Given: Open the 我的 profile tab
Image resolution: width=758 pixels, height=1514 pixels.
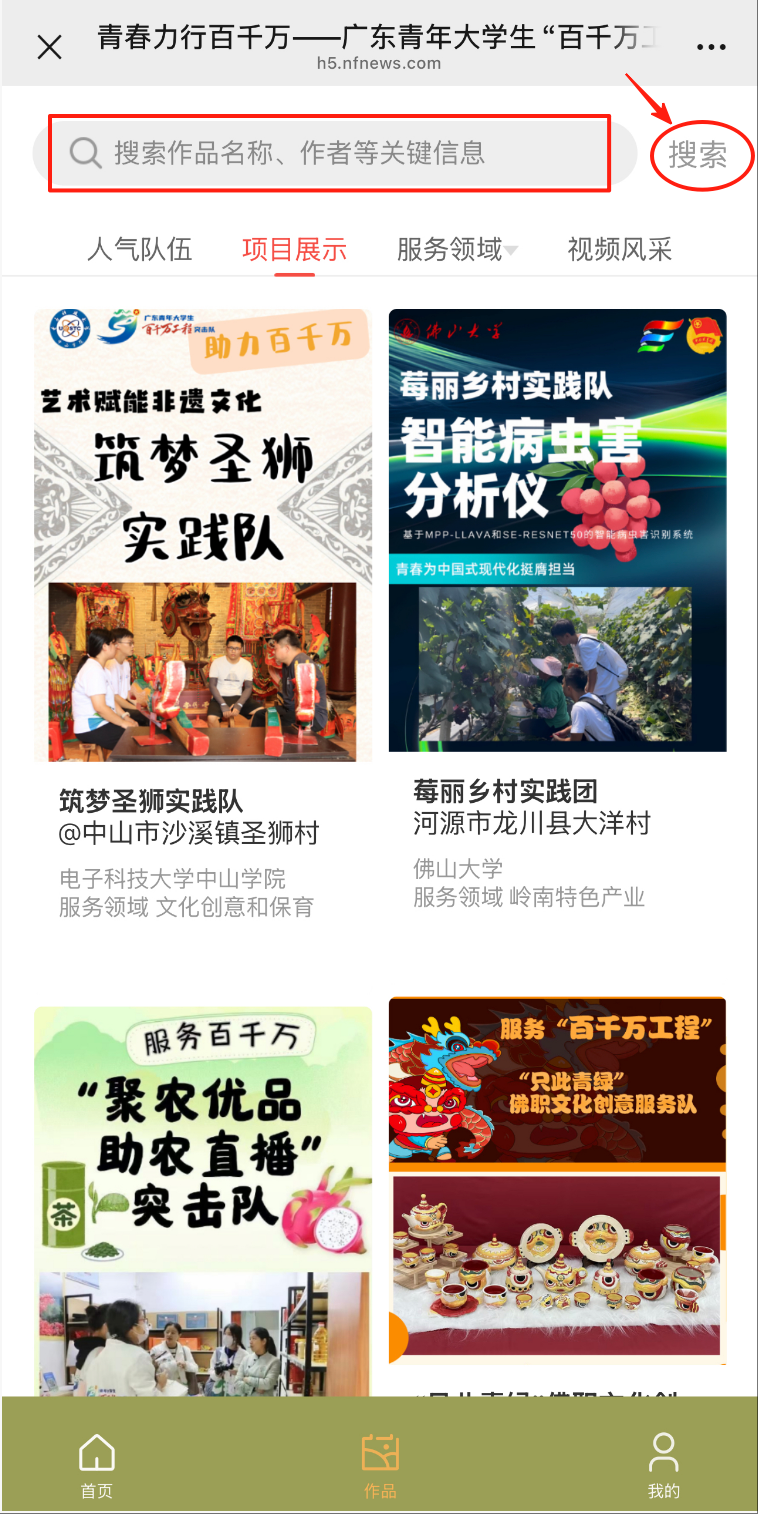Looking at the screenshot, I should [663, 1465].
